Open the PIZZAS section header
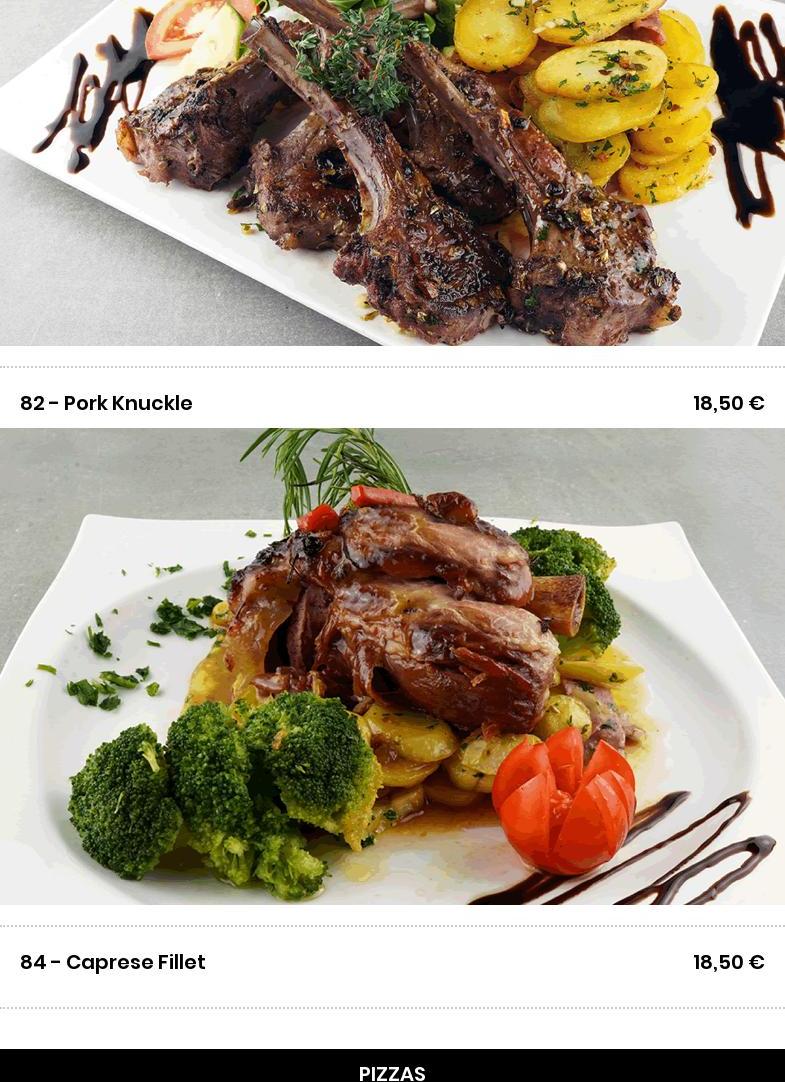 click(x=392, y=1072)
